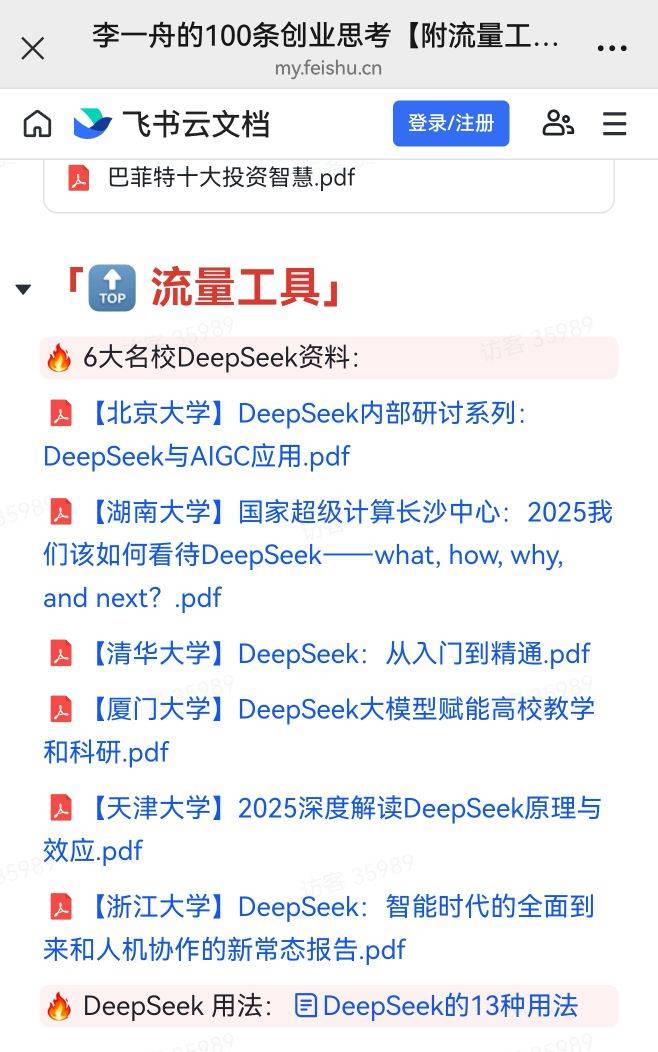Viewport: 658px width, 1052px height.
Task: Open the three-dot overflow menu
Action: coord(611,48)
